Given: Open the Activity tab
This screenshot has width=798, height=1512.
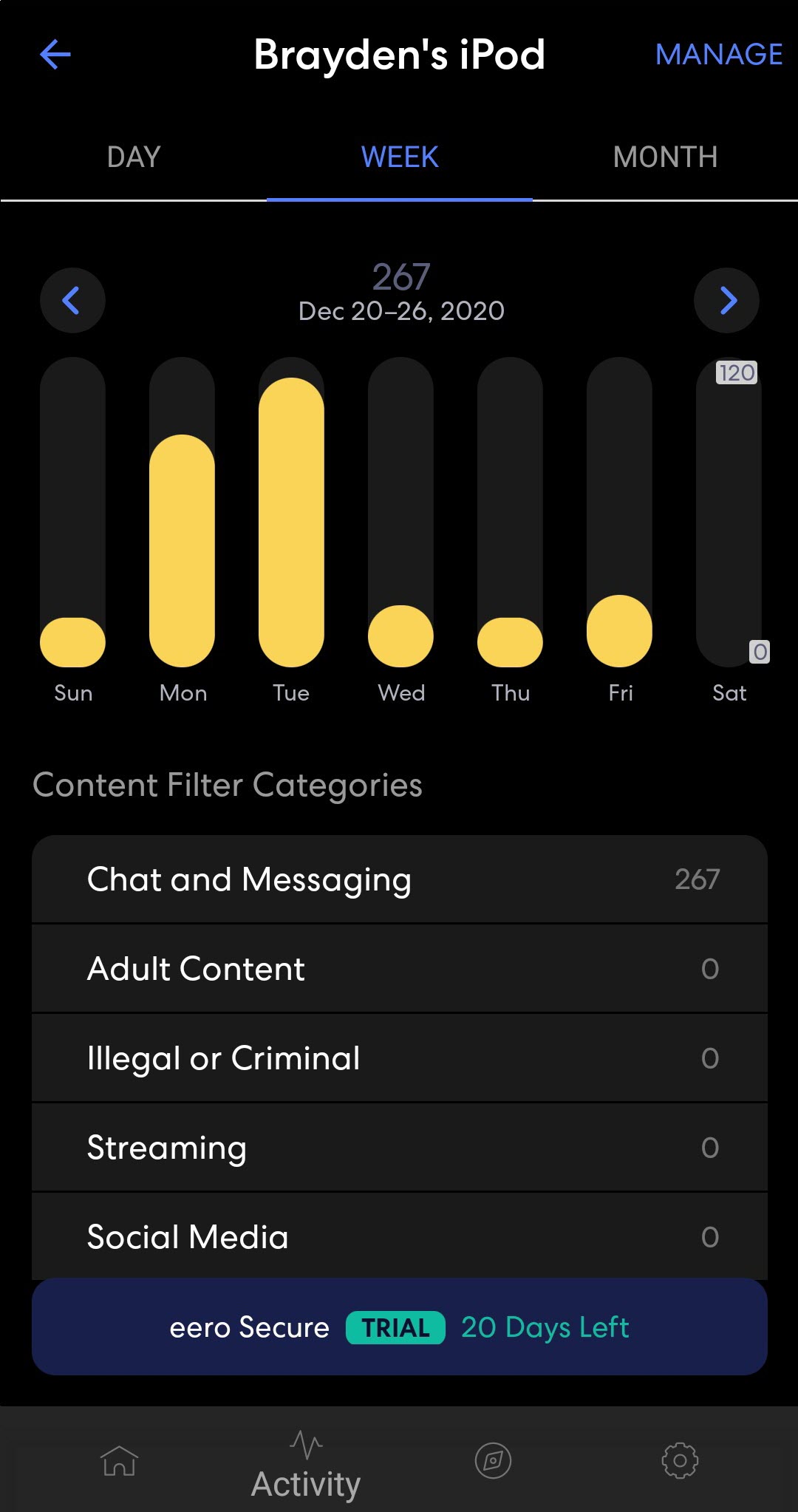Looking at the screenshot, I should (306, 1465).
